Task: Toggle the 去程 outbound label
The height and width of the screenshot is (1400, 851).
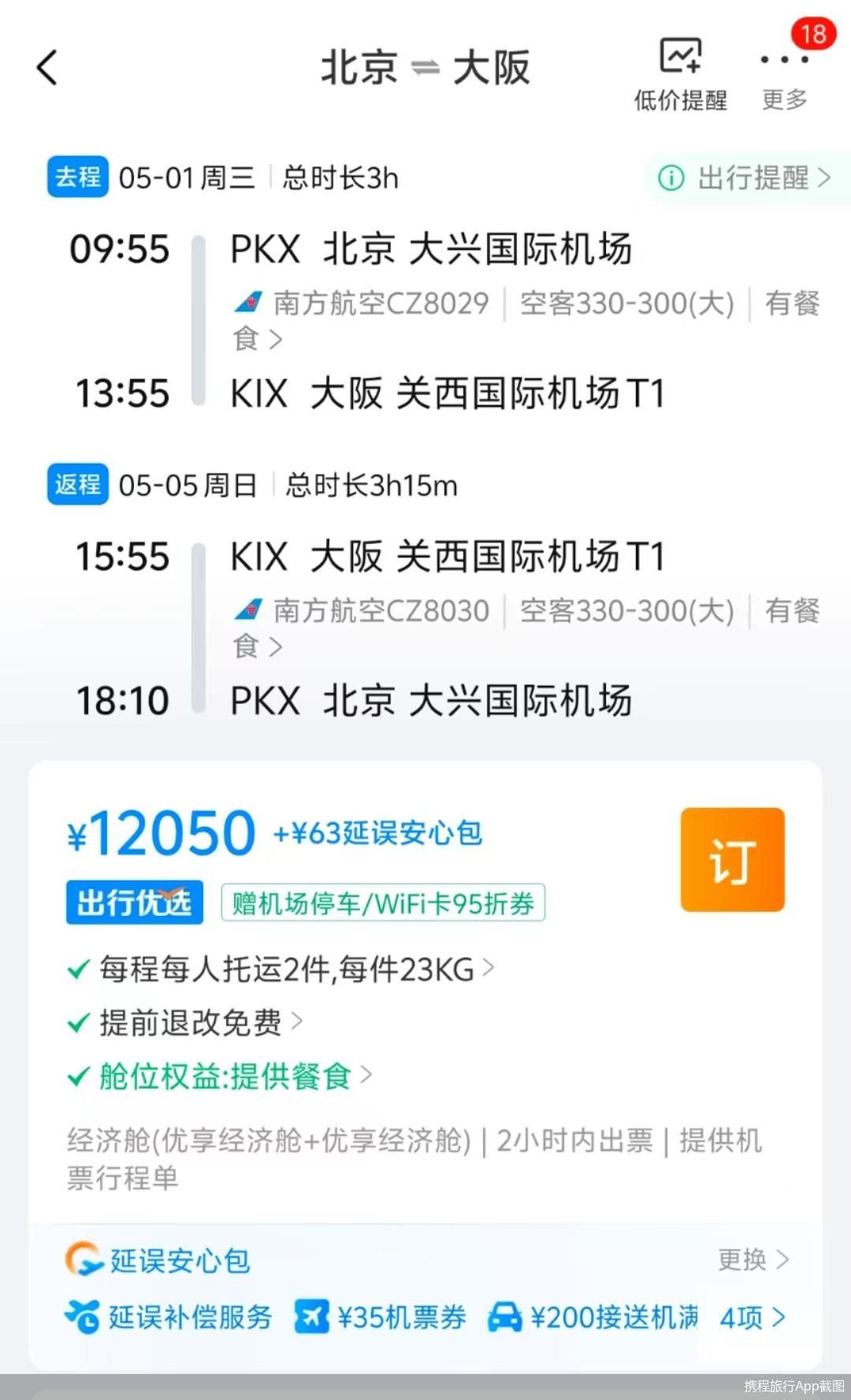Action: tap(76, 177)
